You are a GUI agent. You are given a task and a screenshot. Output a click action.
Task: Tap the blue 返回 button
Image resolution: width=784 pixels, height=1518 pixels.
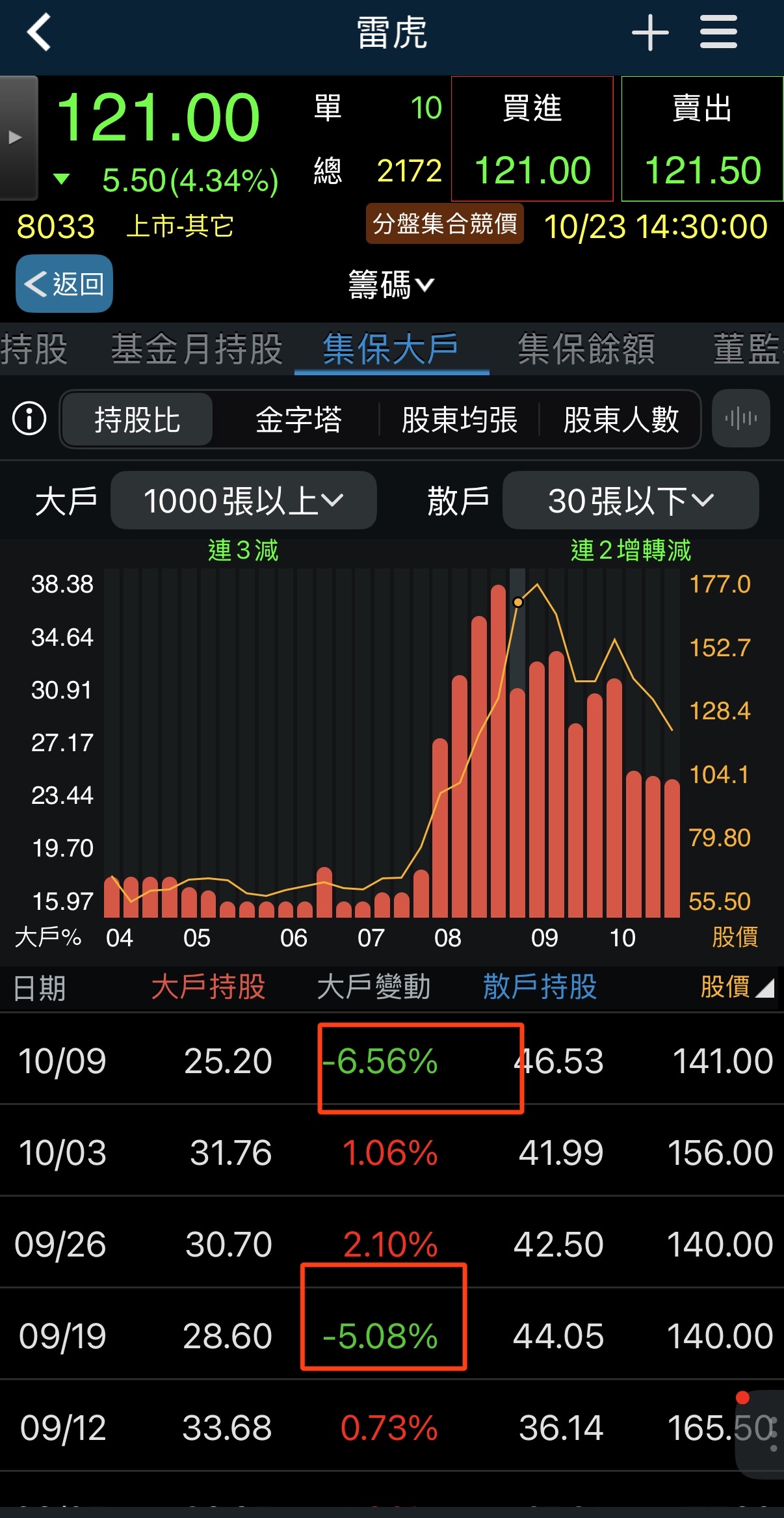64,284
